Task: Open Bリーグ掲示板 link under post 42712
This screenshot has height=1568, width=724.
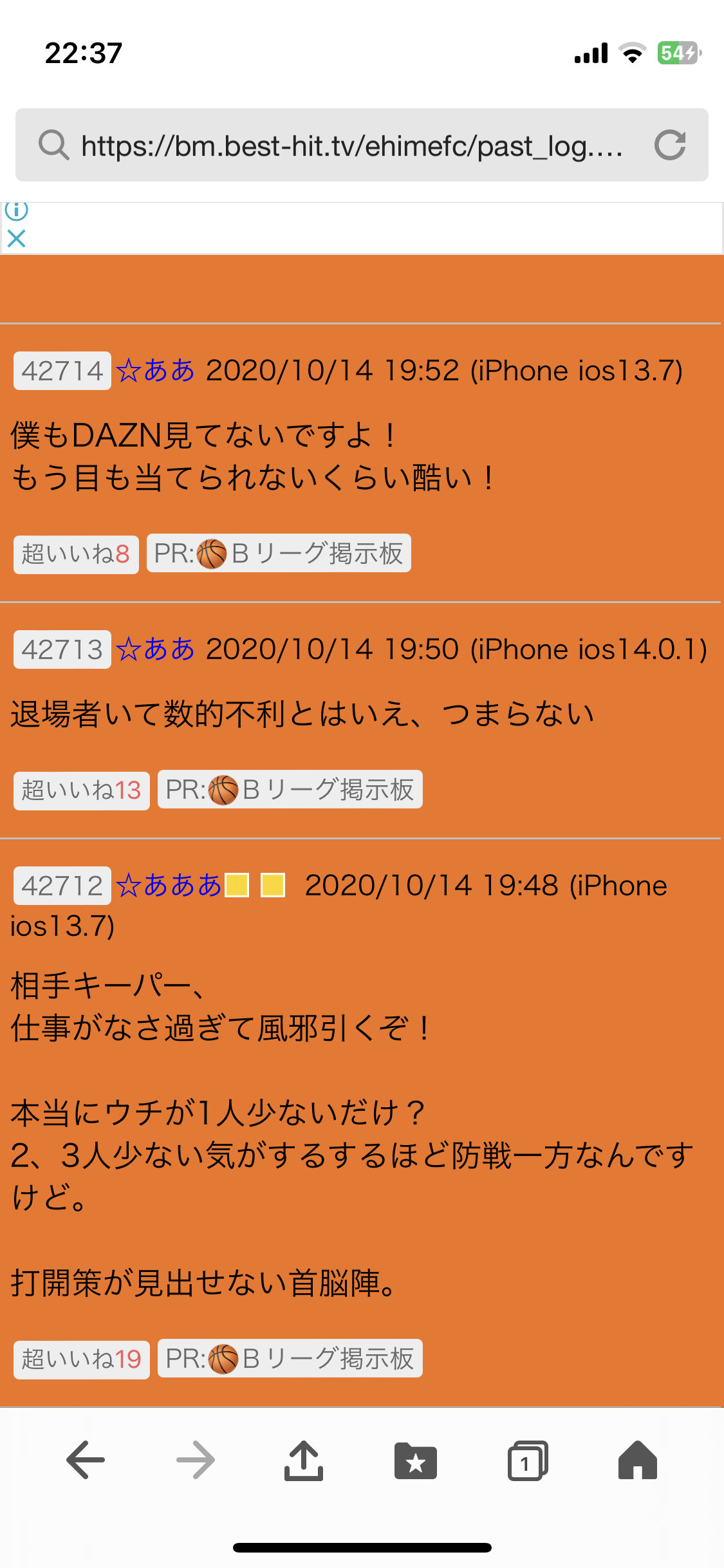Action: click(290, 1358)
